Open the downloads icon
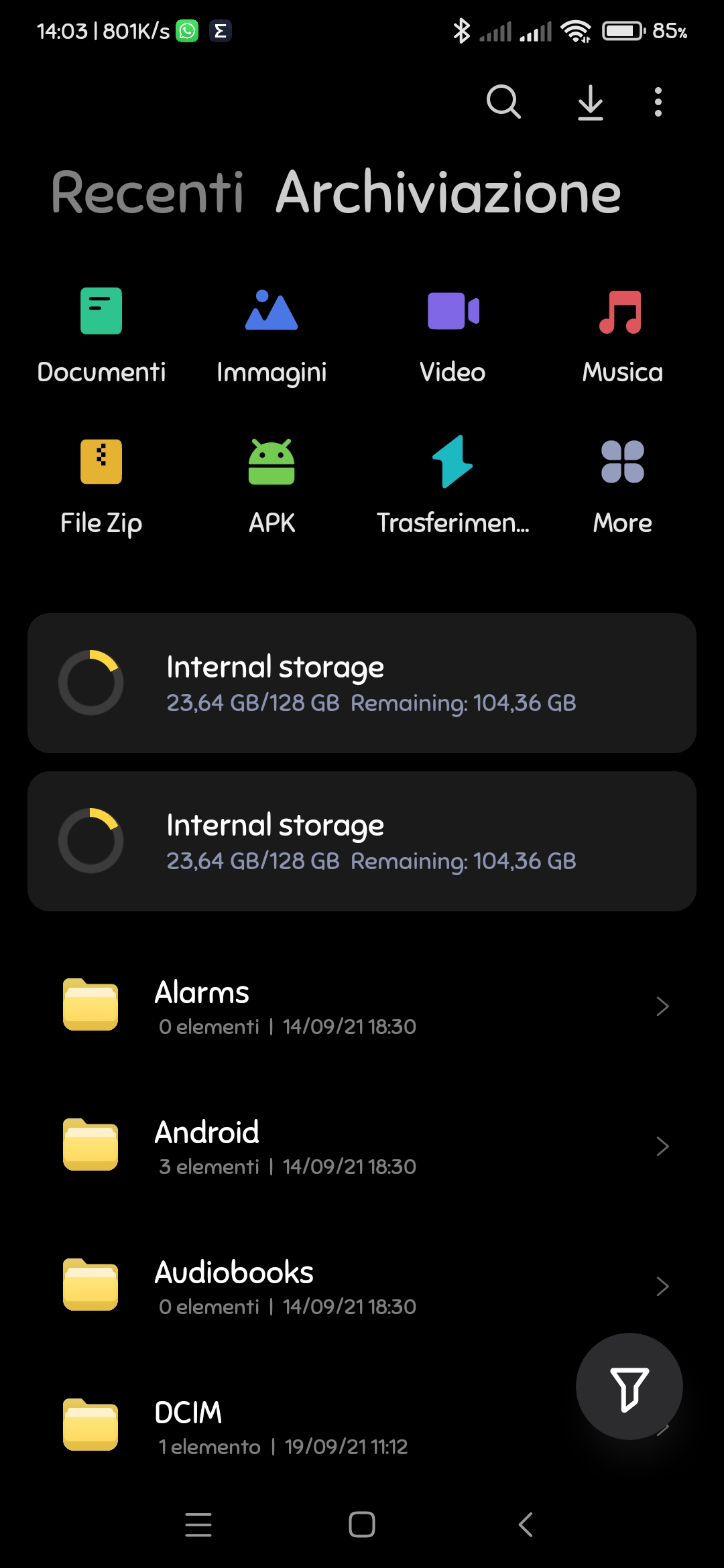724x1568 pixels. tap(590, 102)
